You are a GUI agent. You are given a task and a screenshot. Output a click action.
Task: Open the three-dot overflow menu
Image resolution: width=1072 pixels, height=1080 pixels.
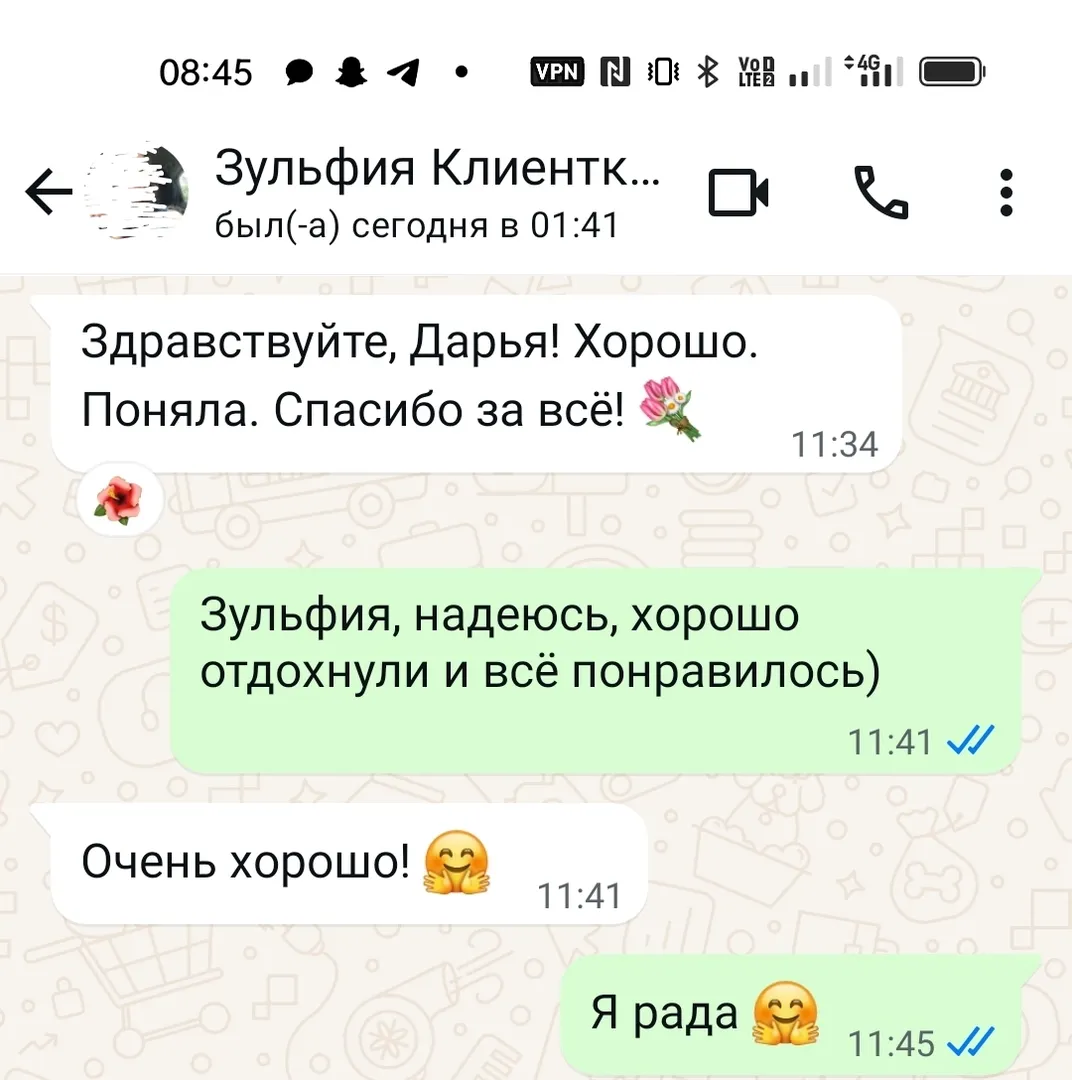1006,193
